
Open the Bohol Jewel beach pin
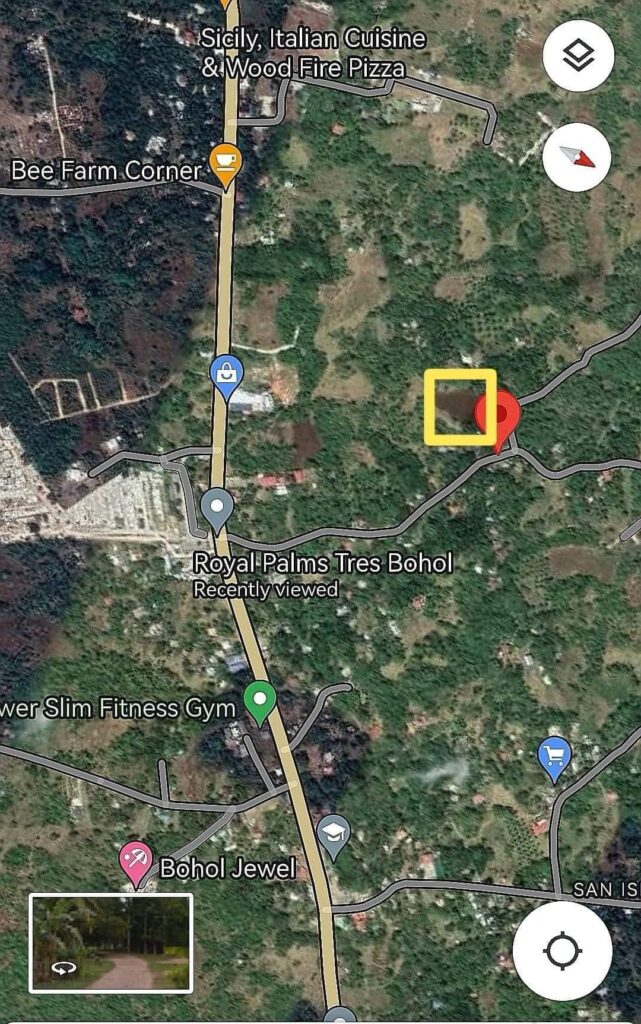pos(136,862)
